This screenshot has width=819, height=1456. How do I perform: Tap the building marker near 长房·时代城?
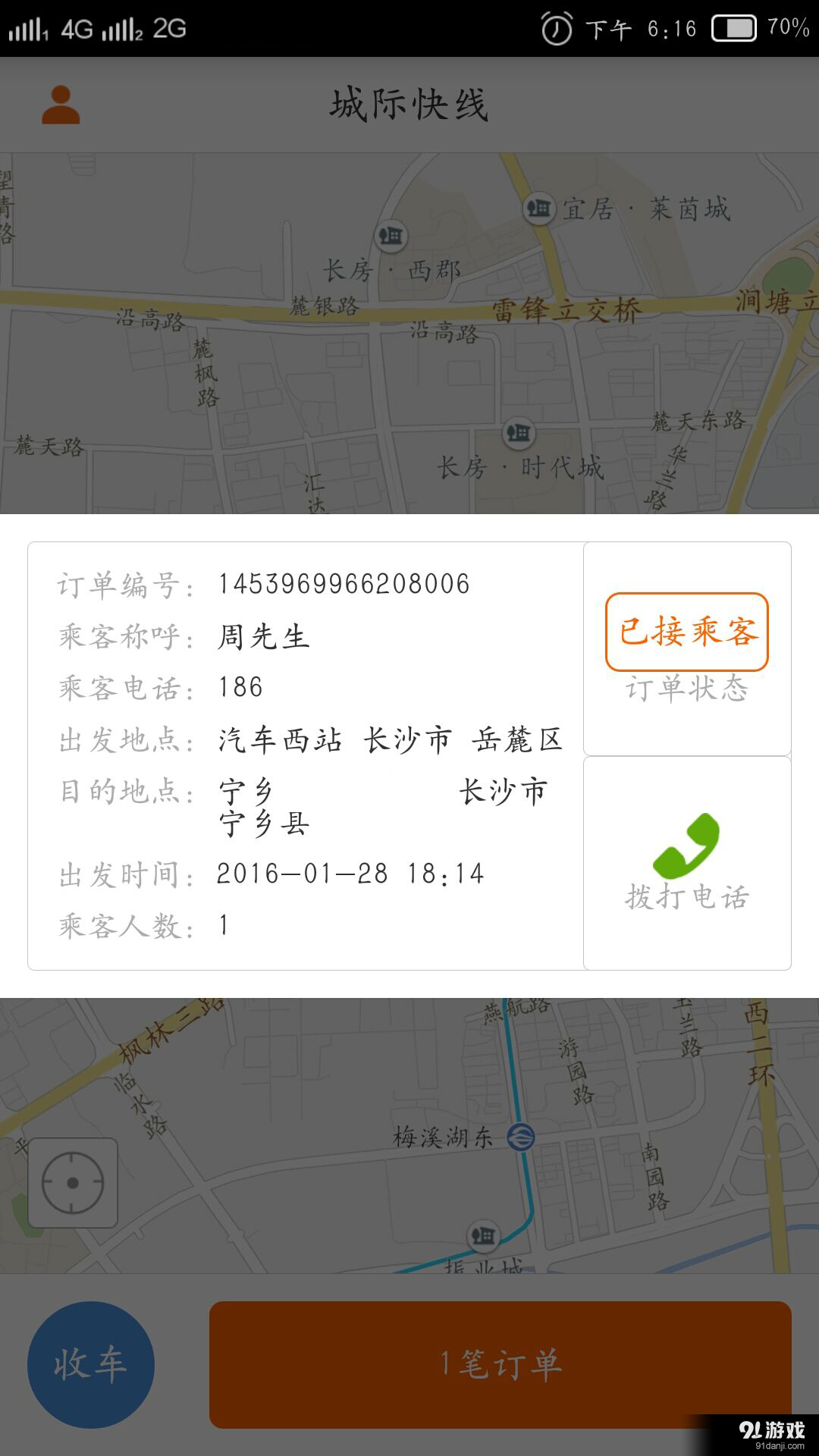[518, 435]
